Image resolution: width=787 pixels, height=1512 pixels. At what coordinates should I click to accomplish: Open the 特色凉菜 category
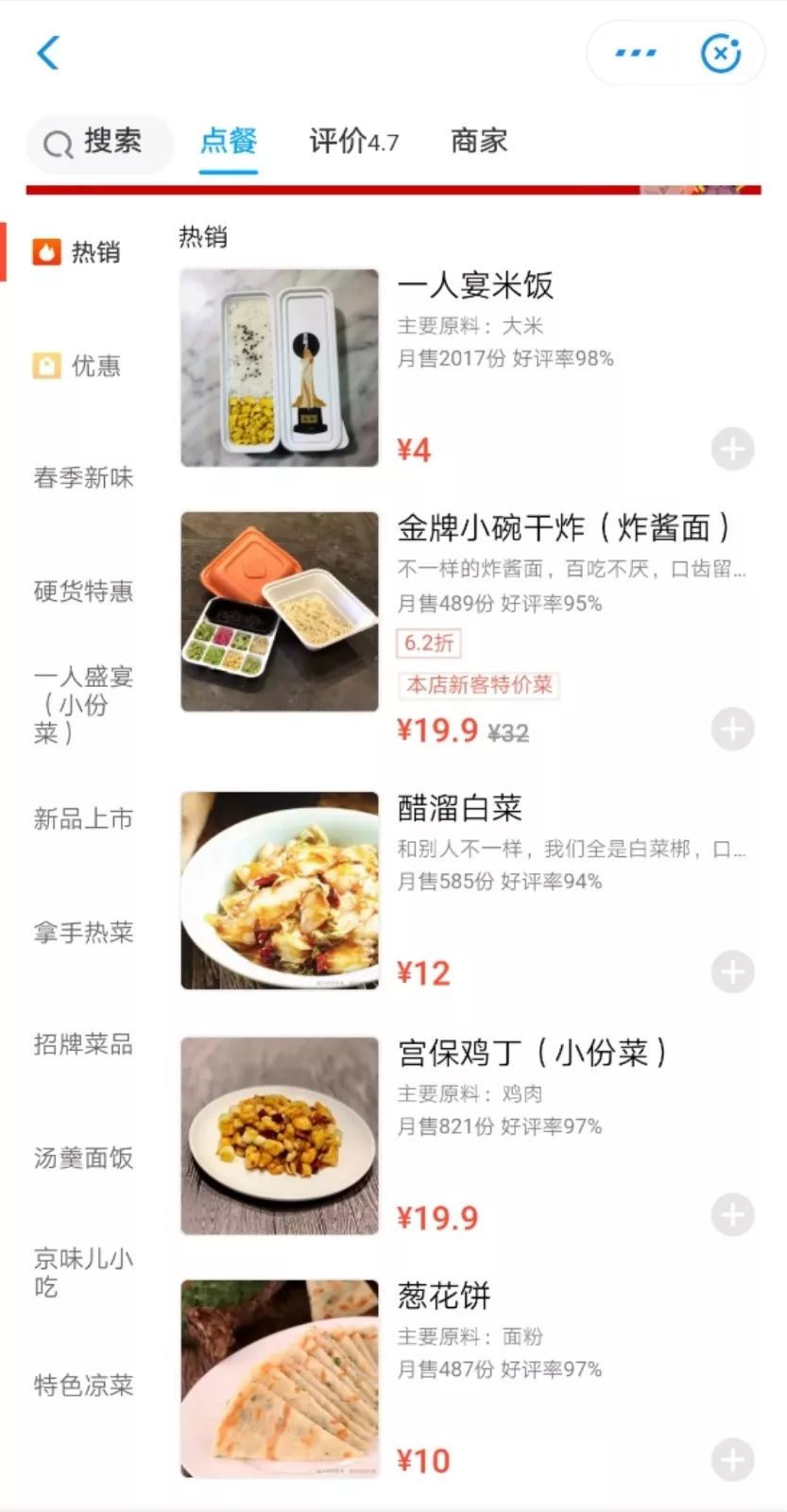point(83,1385)
